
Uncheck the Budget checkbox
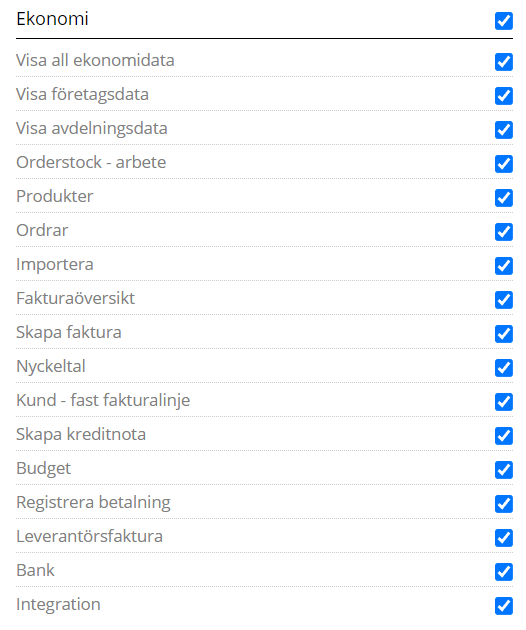(503, 470)
